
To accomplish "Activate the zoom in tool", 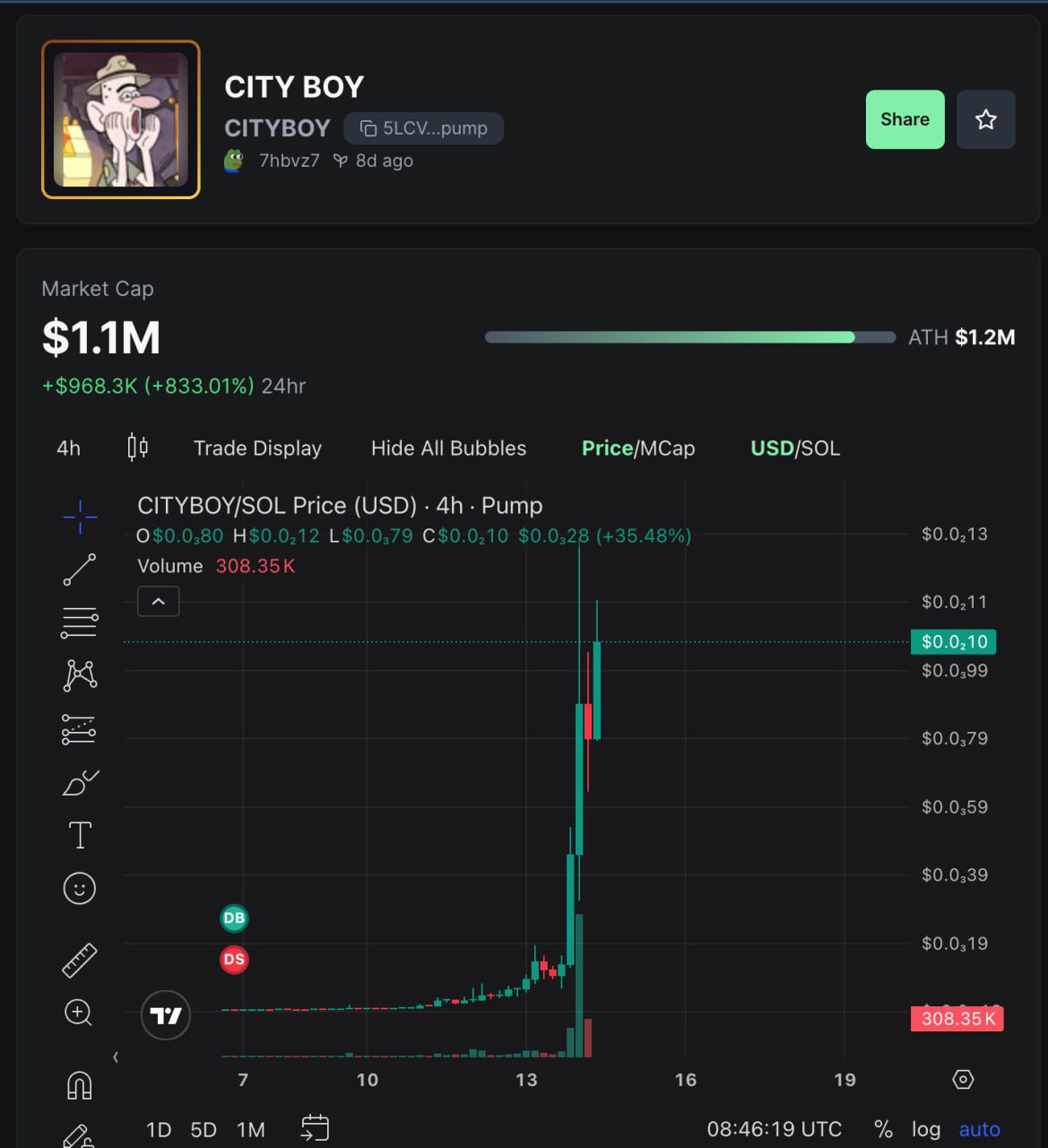I will [79, 1013].
